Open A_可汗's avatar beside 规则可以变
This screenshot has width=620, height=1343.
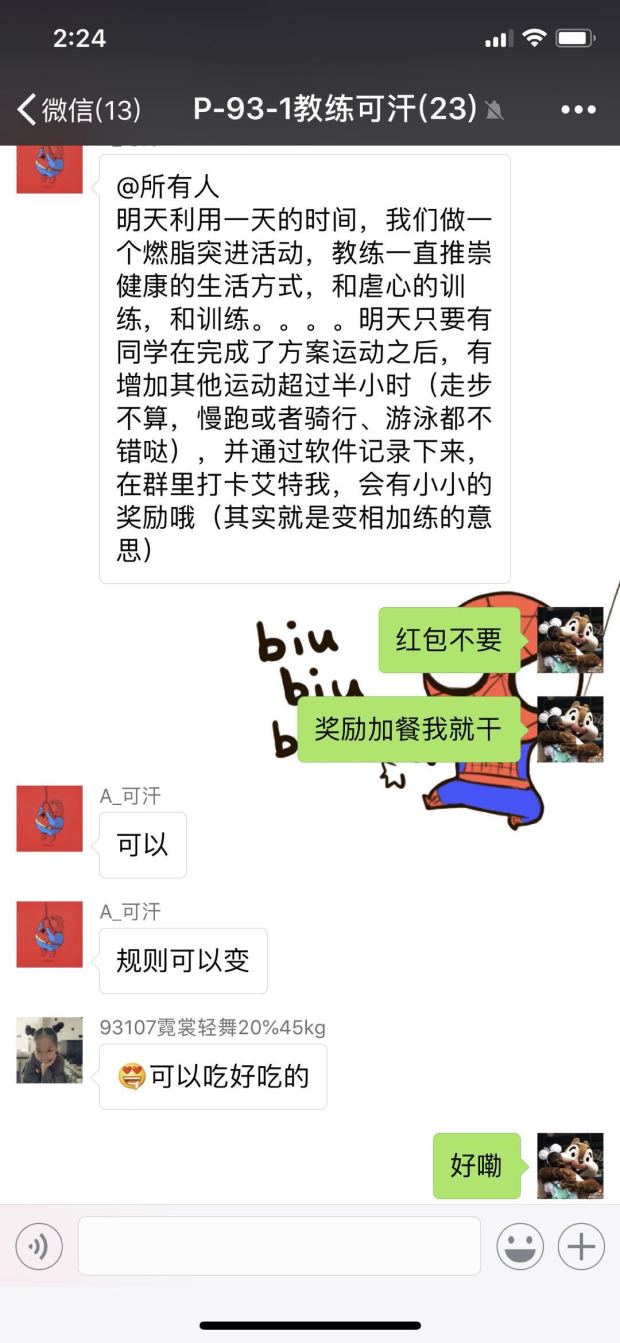[x=49, y=934]
